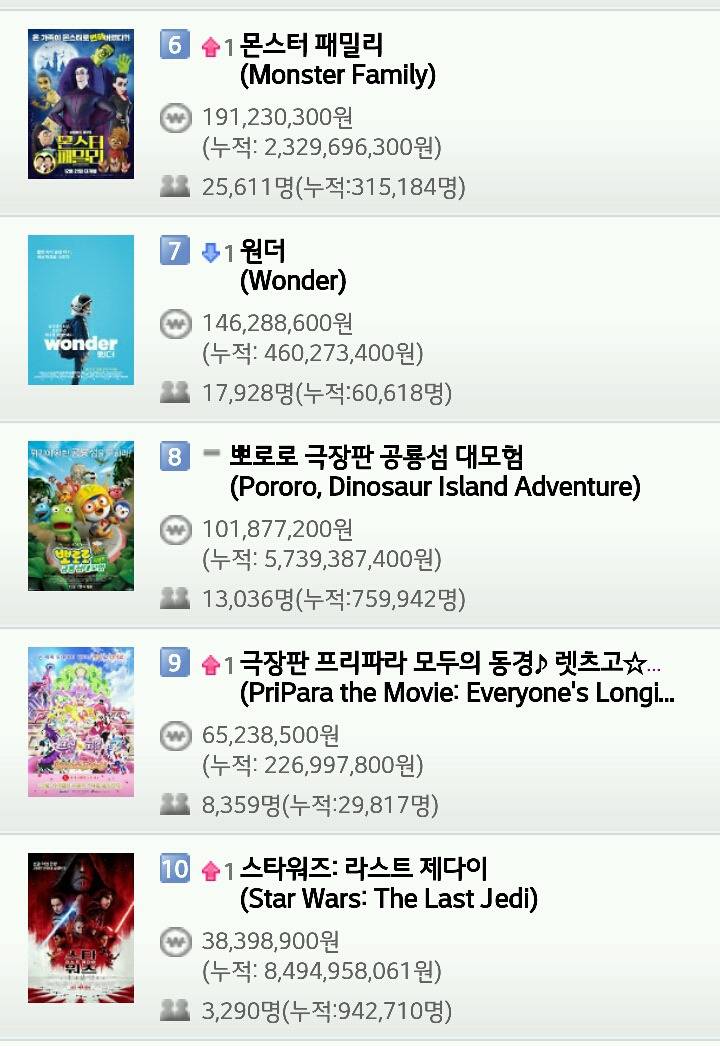720x1046 pixels.
Task: Click the blue down-arrow next to Wonder's rank
Action: (212, 252)
